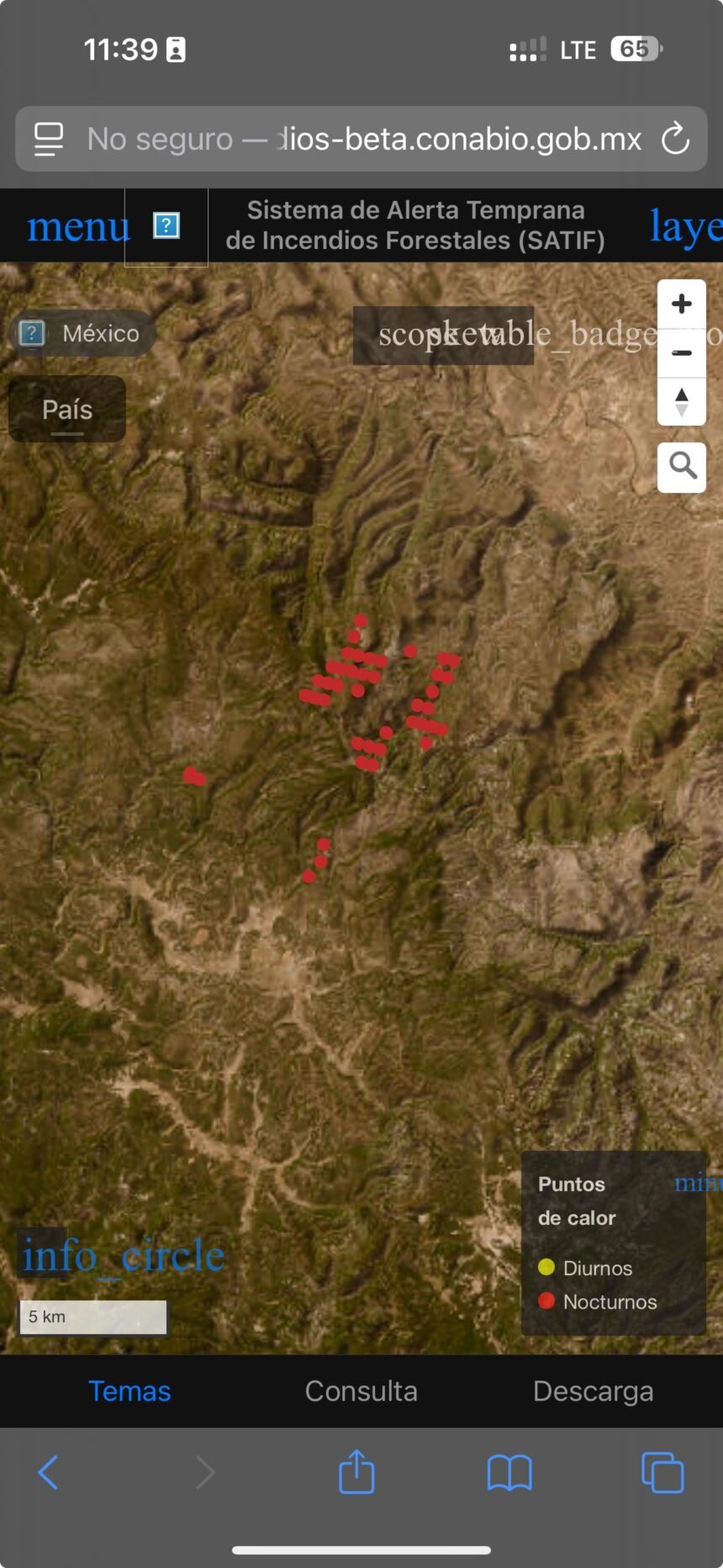
Task: Open Safari bookmarks
Action: click(x=509, y=1473)
